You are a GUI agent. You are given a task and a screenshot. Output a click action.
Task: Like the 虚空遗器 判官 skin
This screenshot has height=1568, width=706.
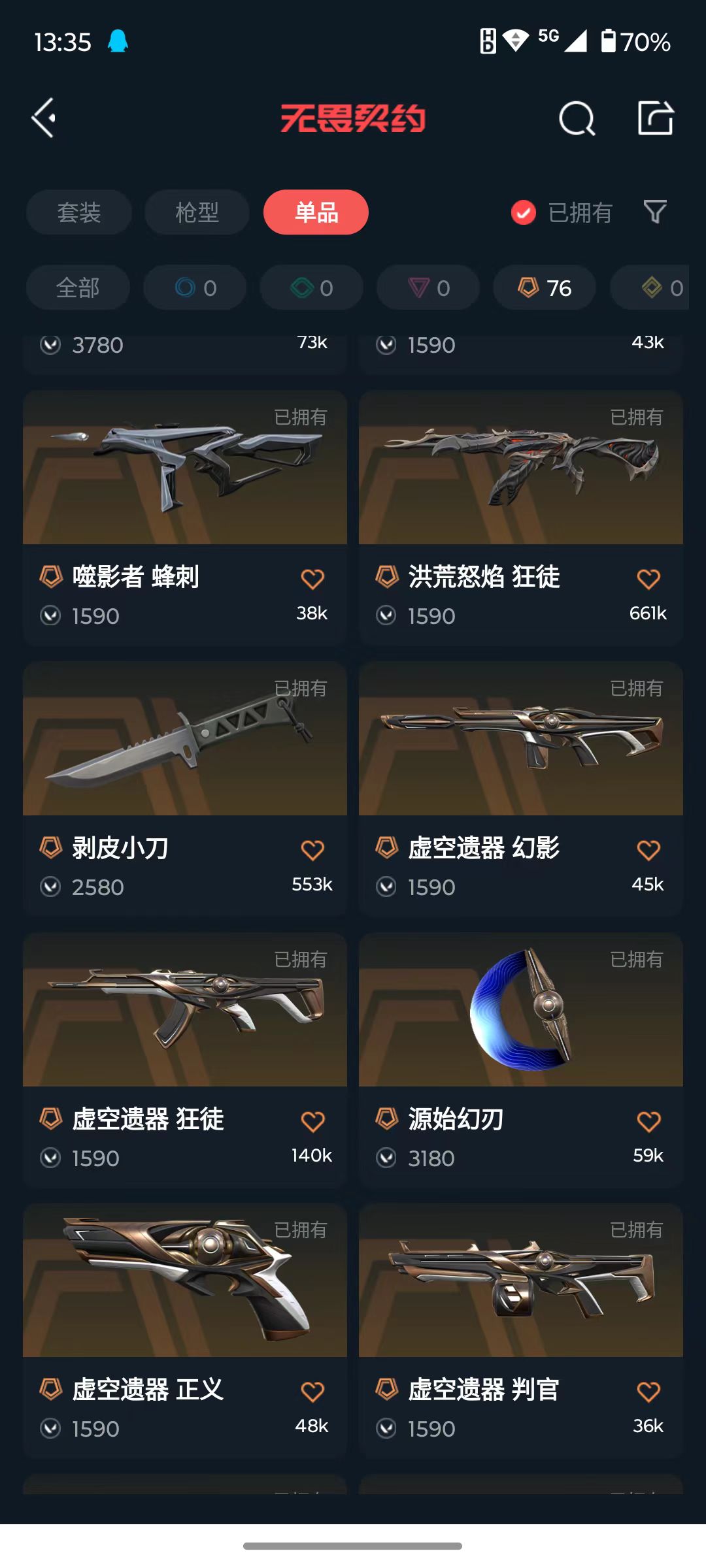pos(648,1392)
